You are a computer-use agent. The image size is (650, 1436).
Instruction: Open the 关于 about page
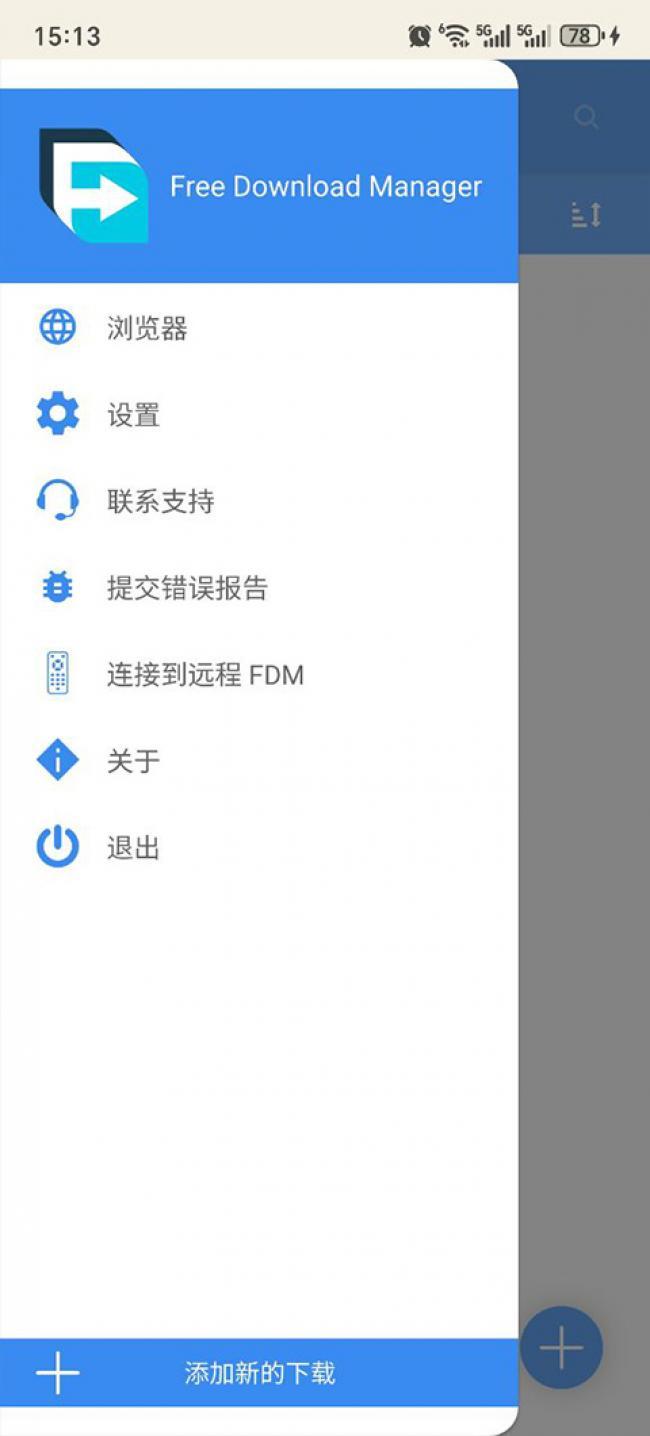coord(133,761)
